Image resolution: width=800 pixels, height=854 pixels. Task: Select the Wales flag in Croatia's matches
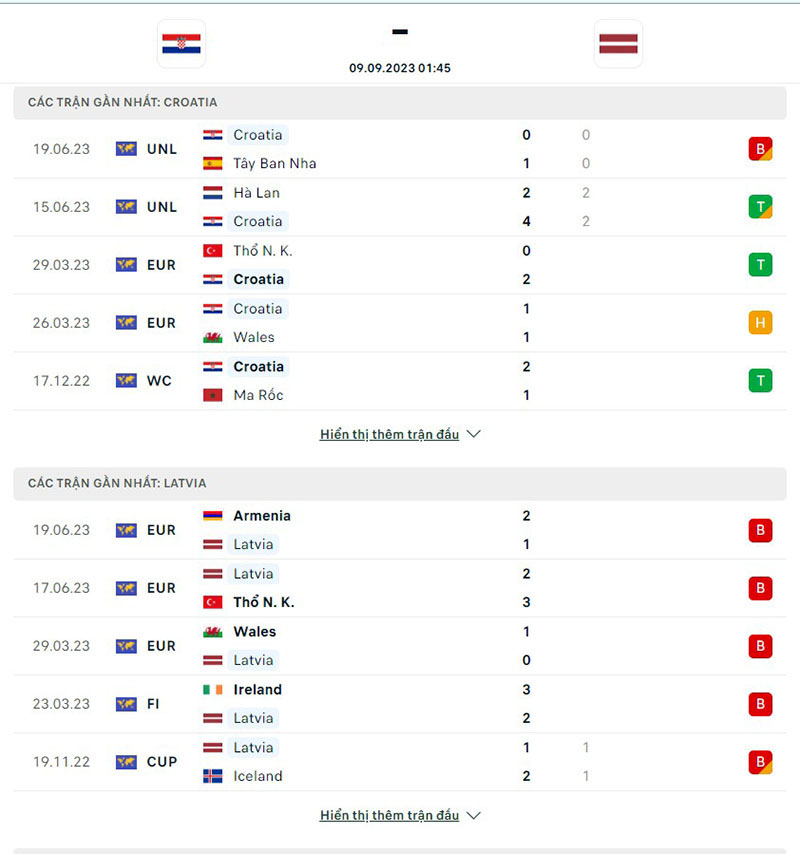[x=213, y=337]
